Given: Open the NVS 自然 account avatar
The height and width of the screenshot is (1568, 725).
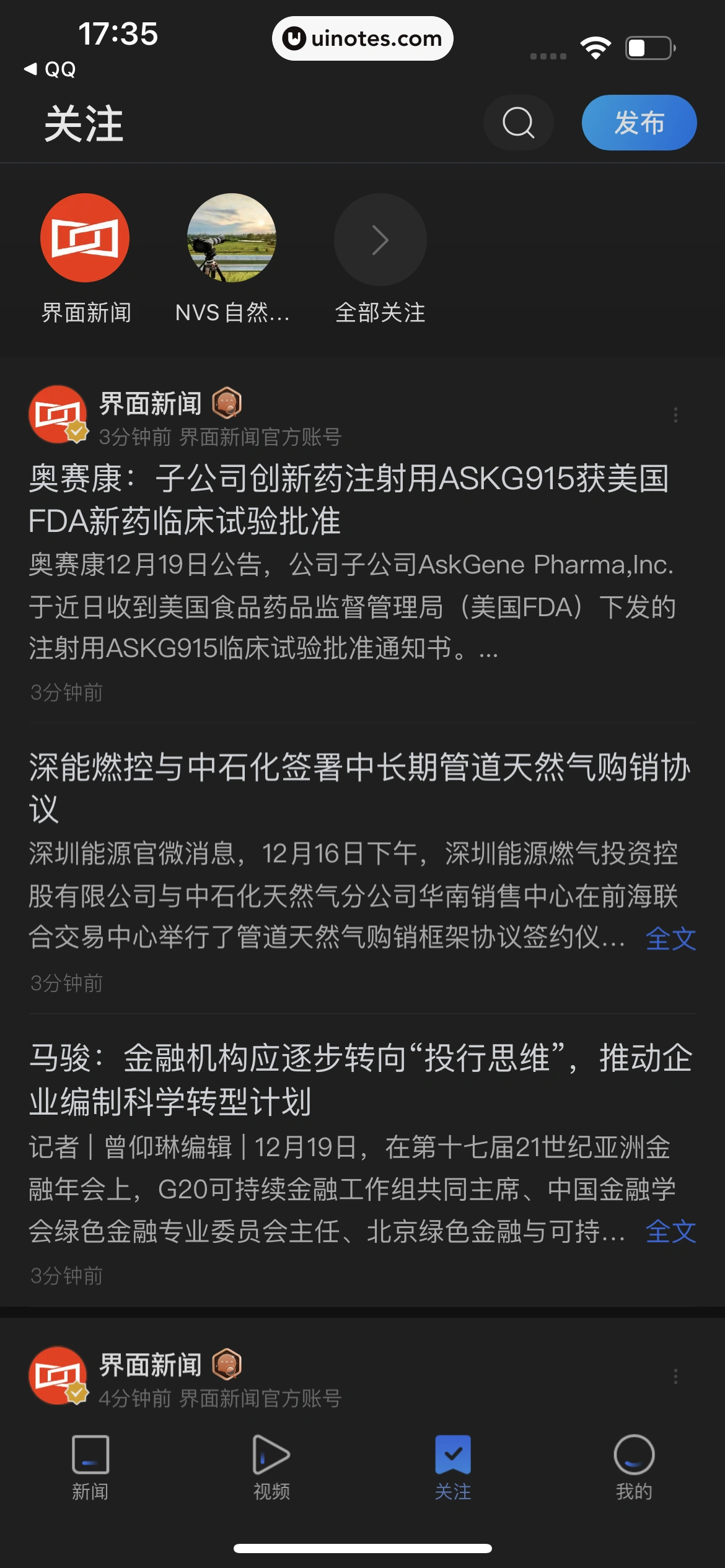Looking at the screenshot, I should coord(231,238).
